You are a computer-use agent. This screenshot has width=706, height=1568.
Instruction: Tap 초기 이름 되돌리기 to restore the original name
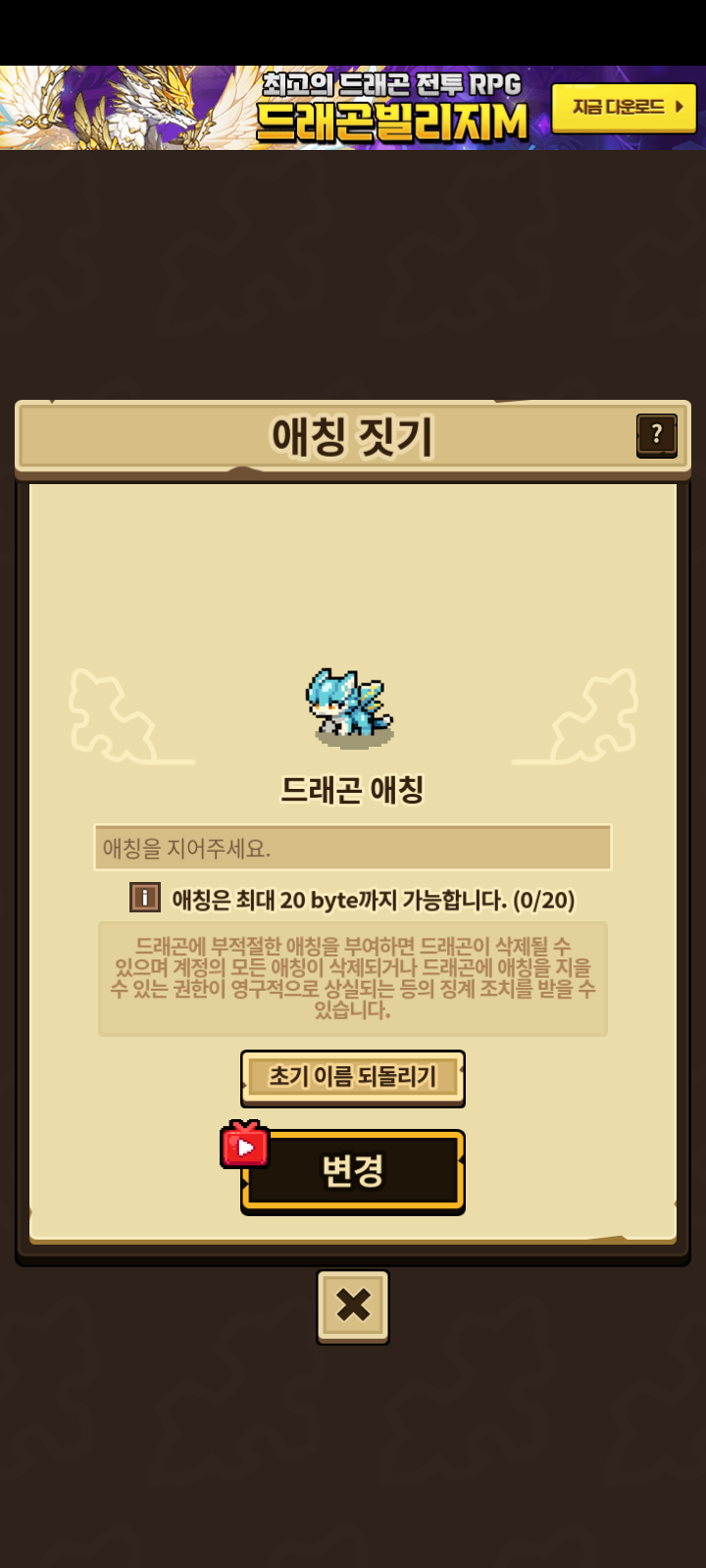coord(353,1078)
